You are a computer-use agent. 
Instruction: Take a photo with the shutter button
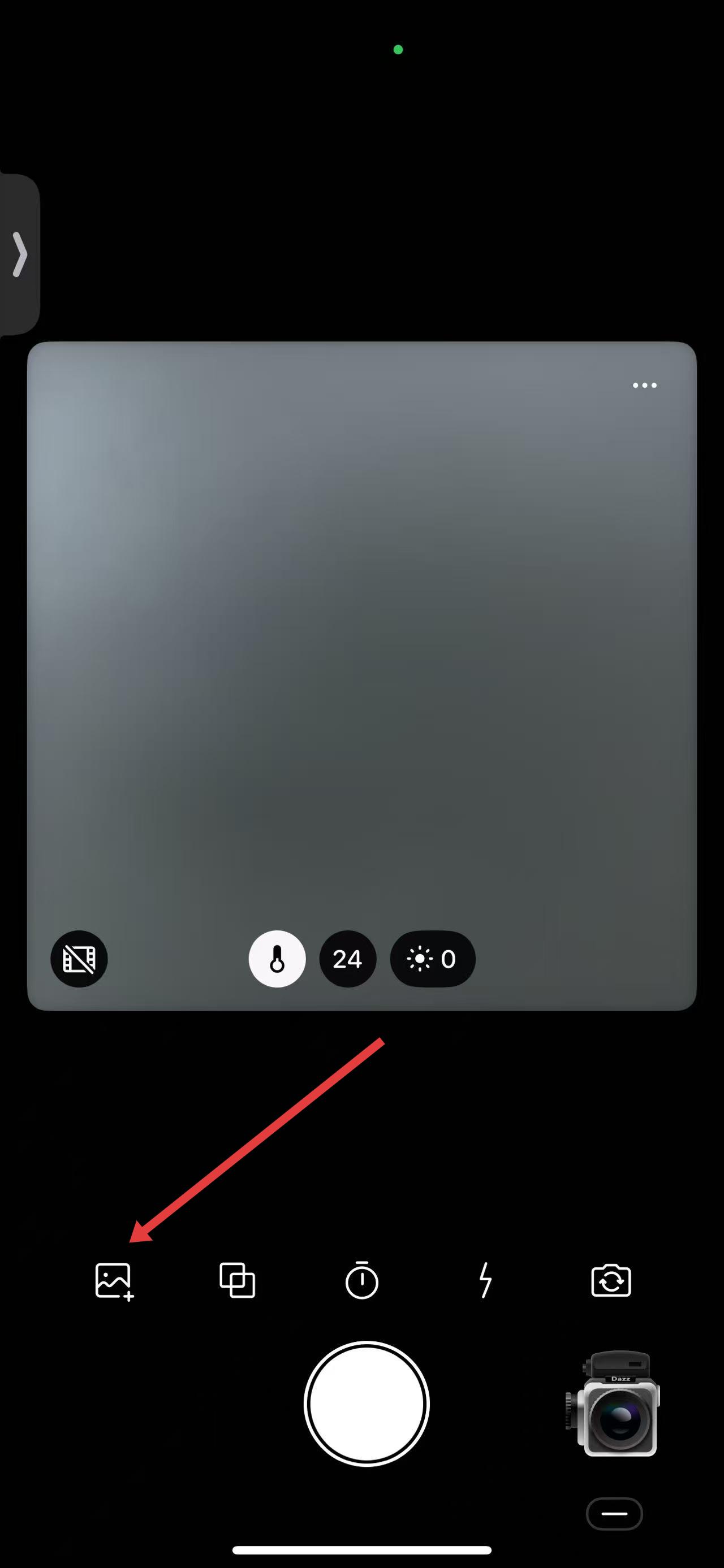click(x=367, y=1404)
